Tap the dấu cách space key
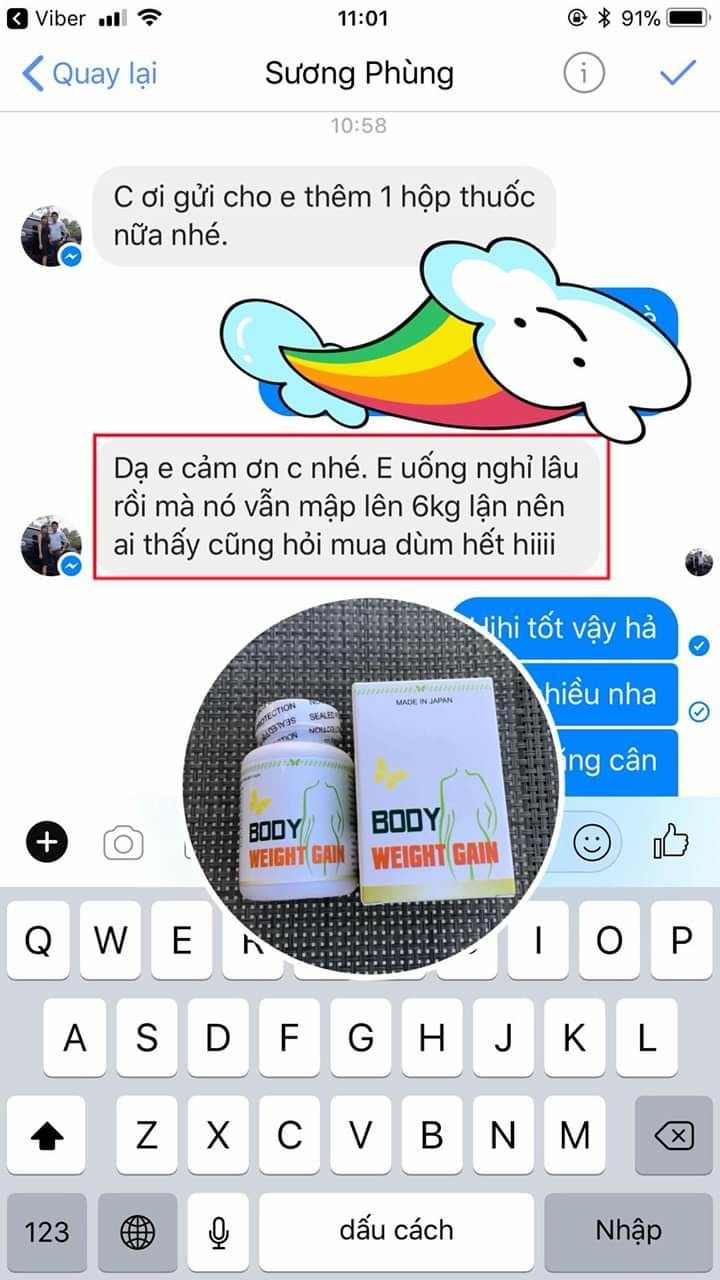The width and height of the screenshot is (720, 1280). point(396,1231)
